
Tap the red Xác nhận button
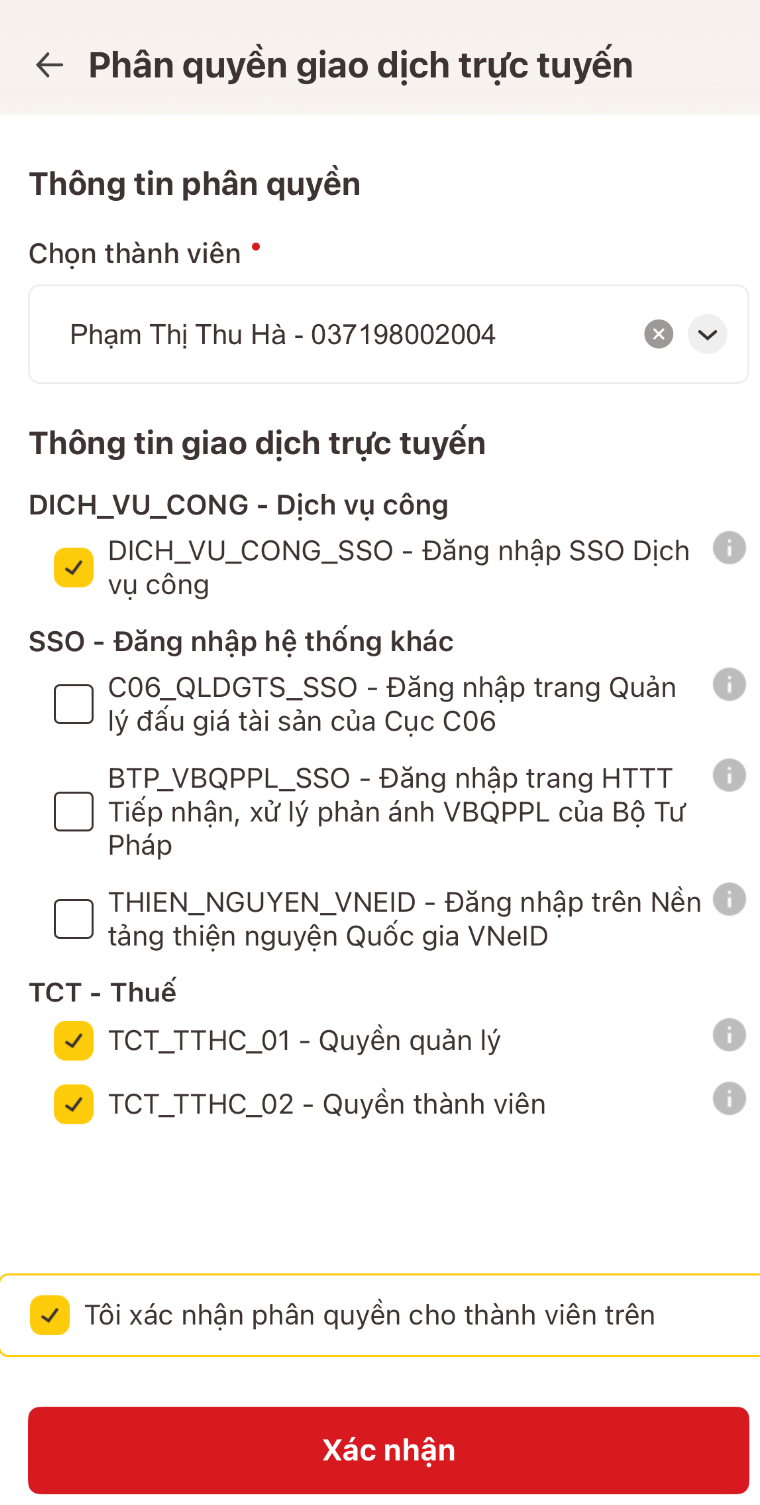tap(388, 1450)
